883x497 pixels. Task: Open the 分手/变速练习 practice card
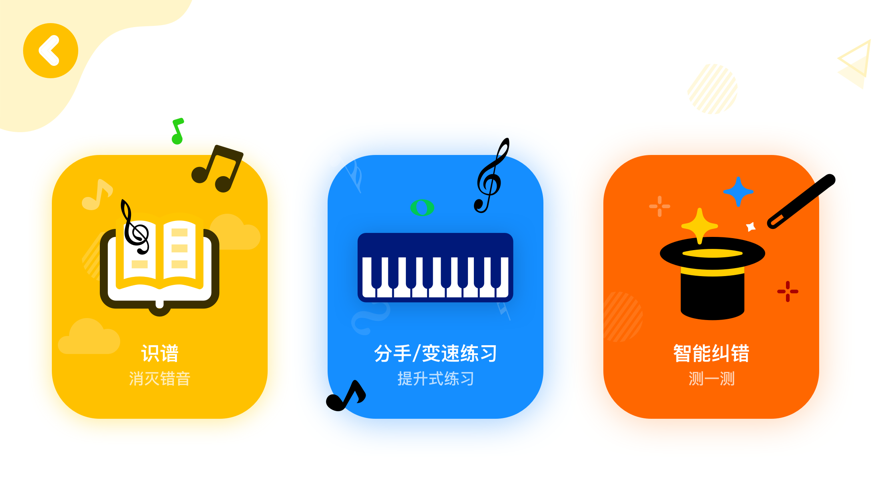click(x=435, y=288)
